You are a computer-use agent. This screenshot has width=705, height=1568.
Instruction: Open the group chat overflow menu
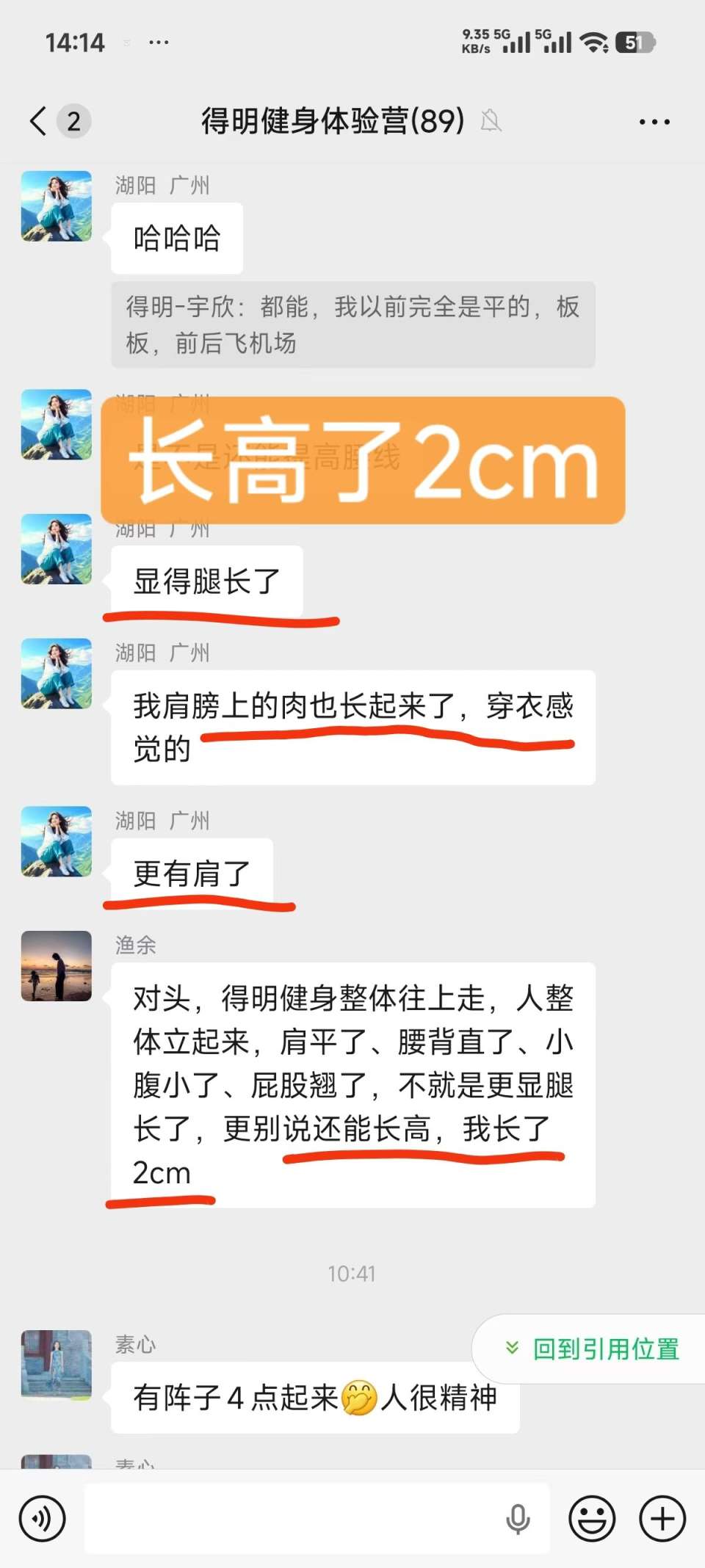point(654,122)
